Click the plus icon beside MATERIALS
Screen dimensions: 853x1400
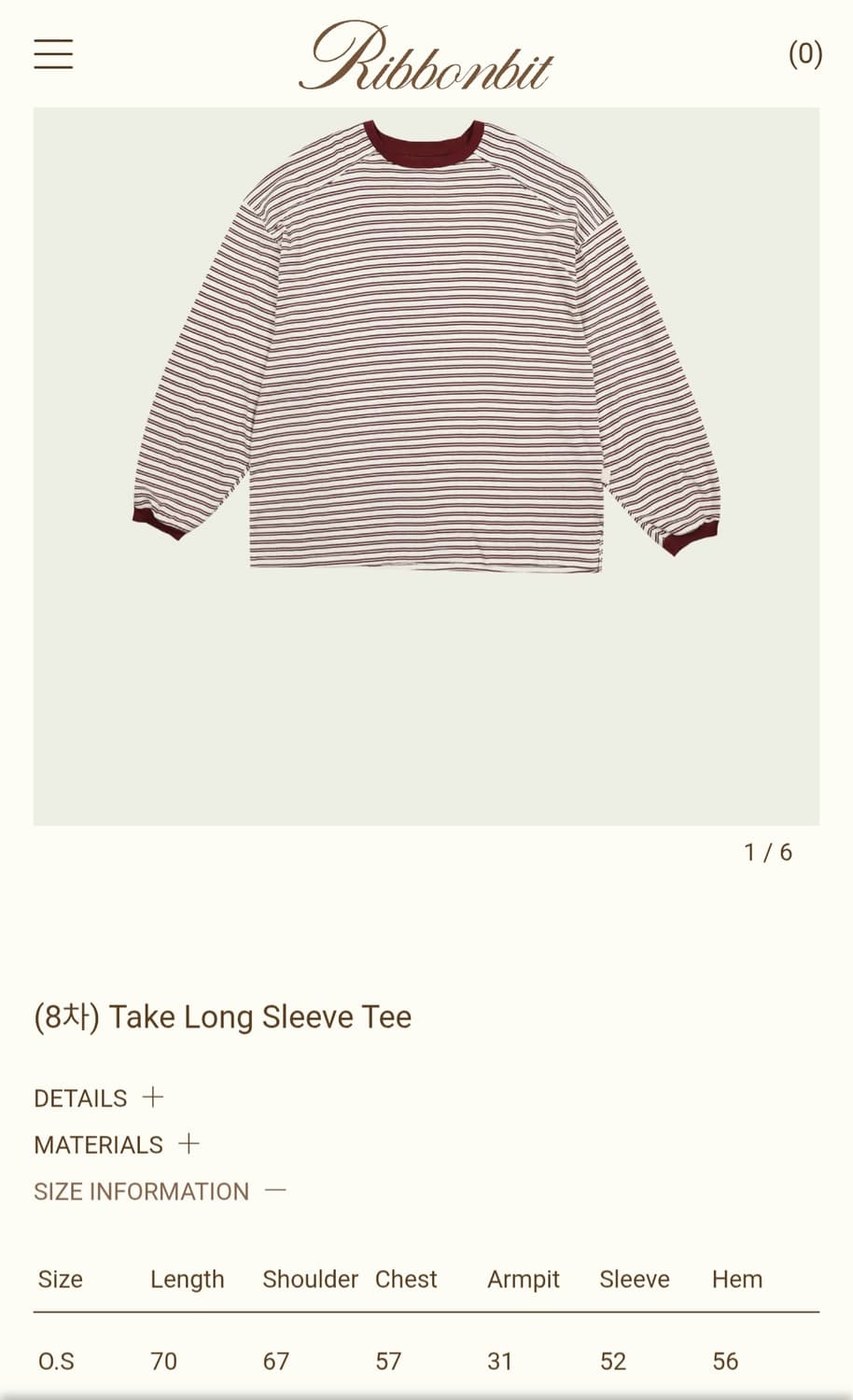pos(190,1143)
